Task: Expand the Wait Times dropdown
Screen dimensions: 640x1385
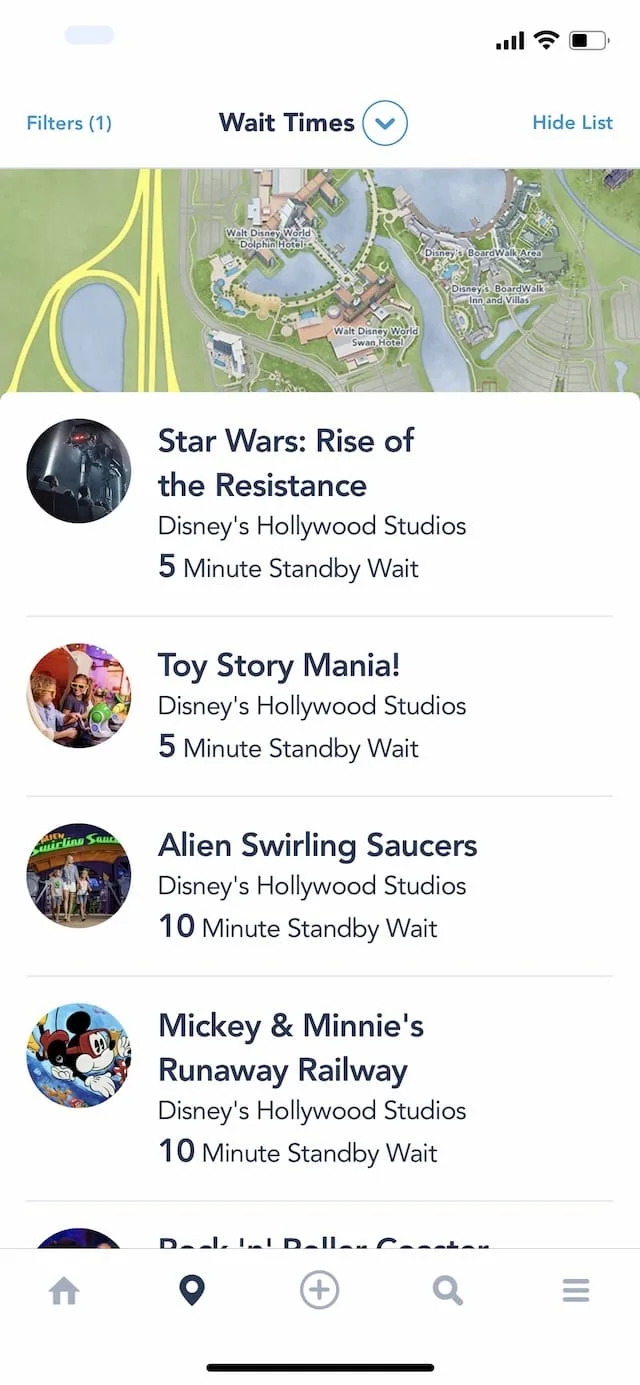Action: click(x=385, y=124)
